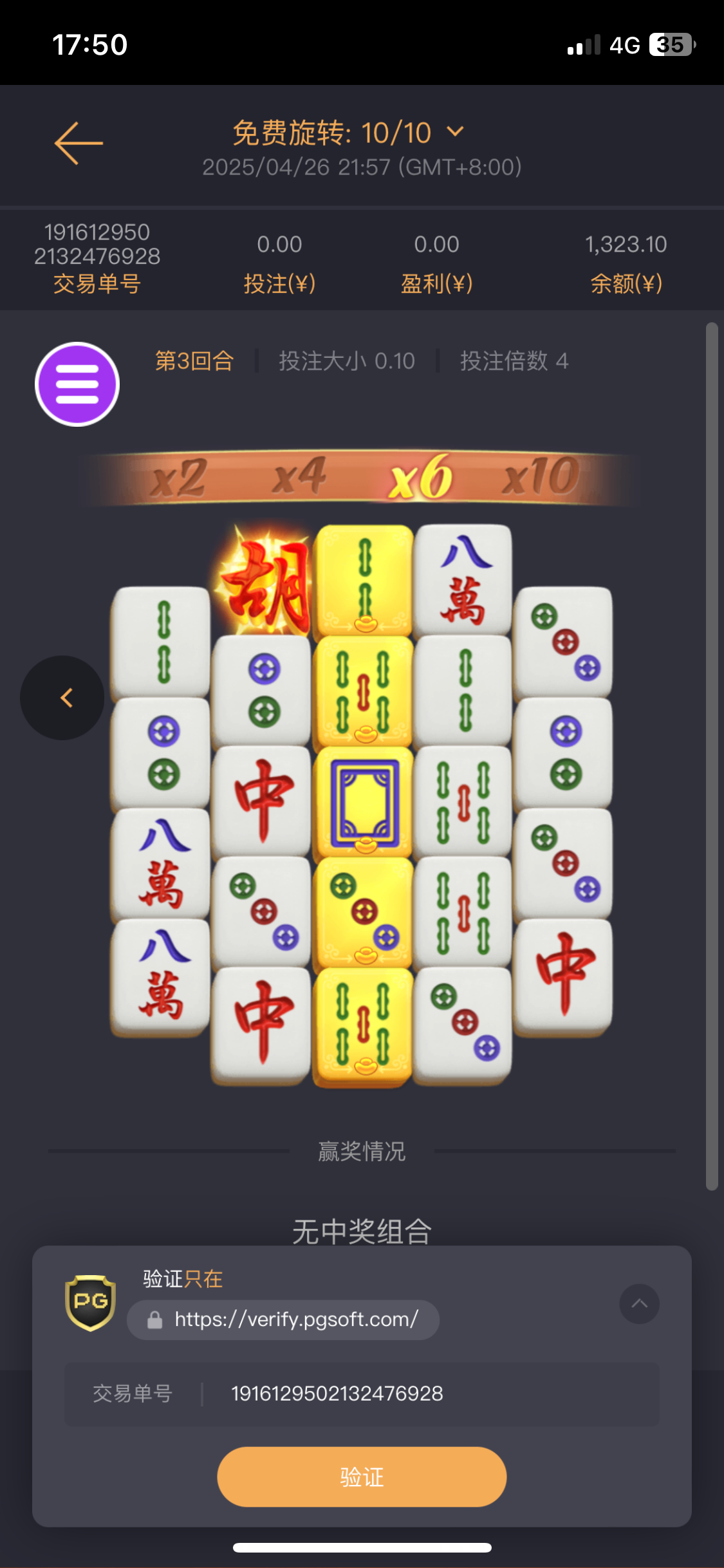Tap the transaction number field
This screenshot has height=1568, width=724.
(362, 1394)
